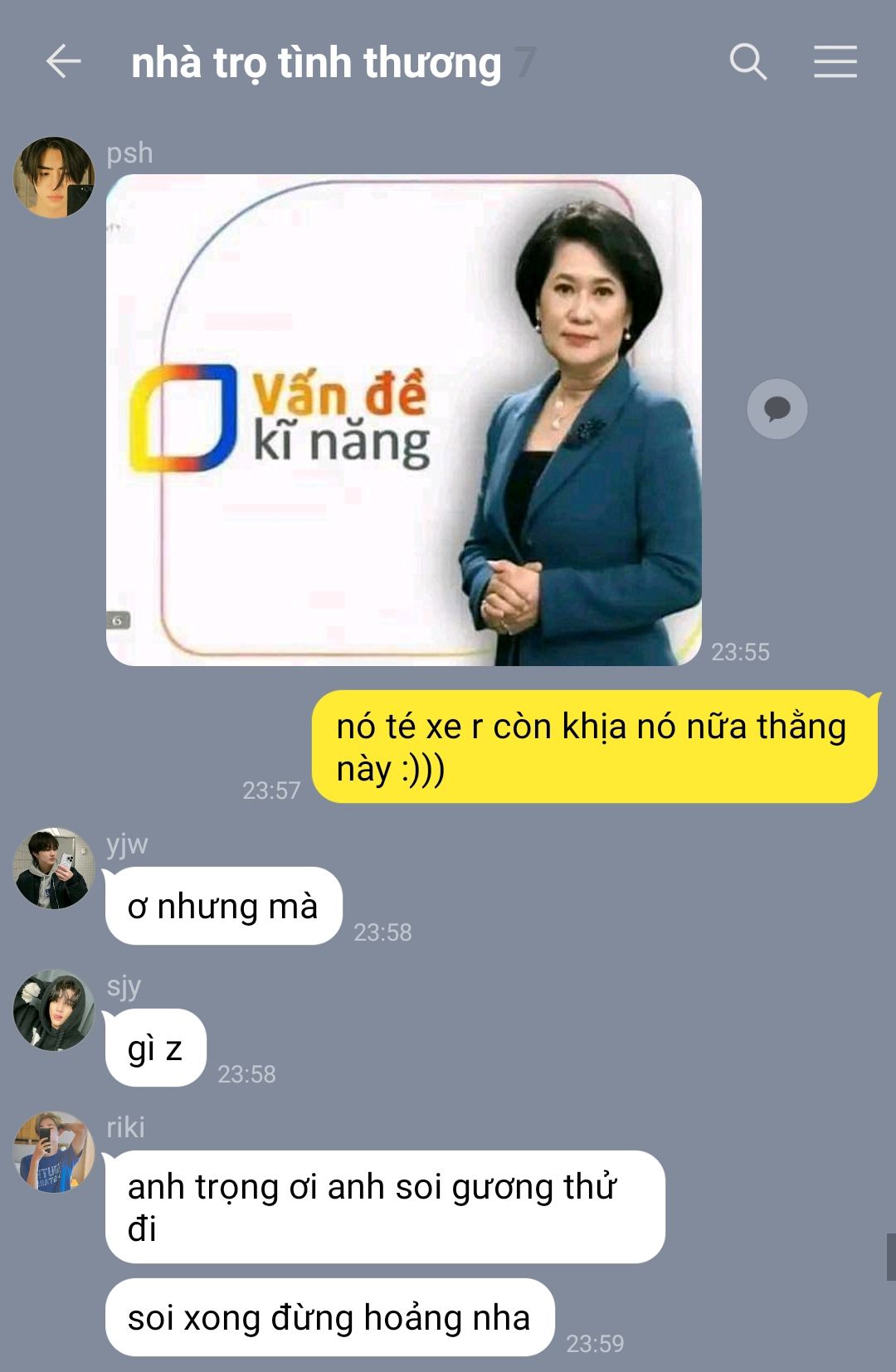
Task: Open the Vấn đề kĩ năng image from psh
Action: coord(403,420)
